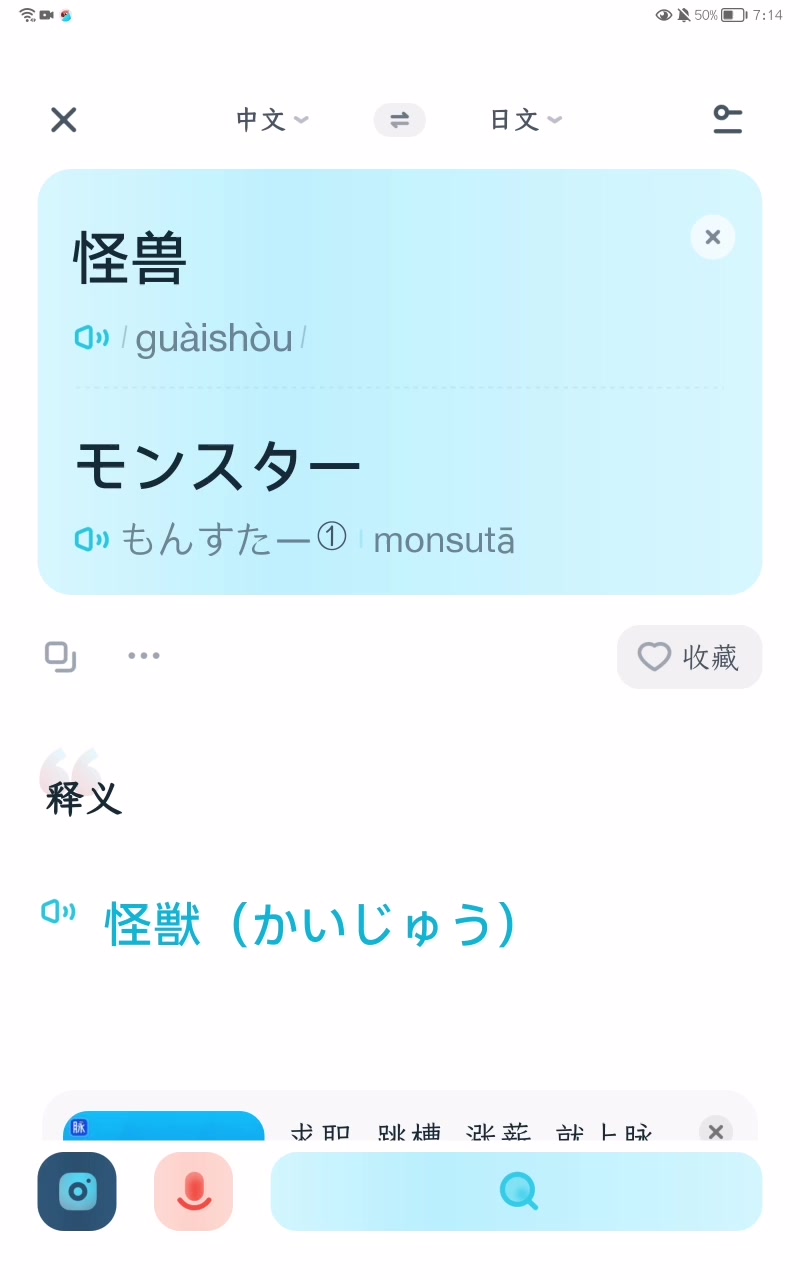Image resolution: width=800 pixels, height=1280 pixels.
Task: Clear the entered word 怪兽
Action: point(713,237)
